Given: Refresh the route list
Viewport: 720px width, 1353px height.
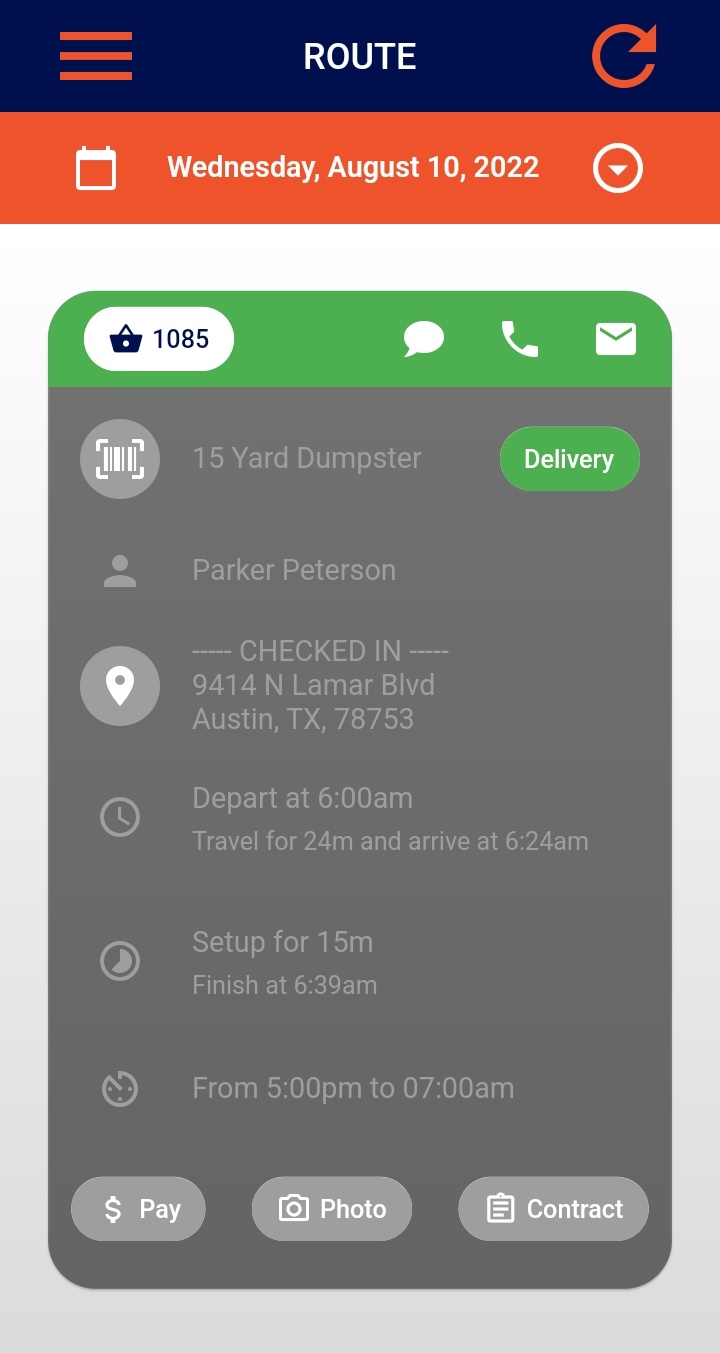Looking at the screenshot, I should pos(624,56).
